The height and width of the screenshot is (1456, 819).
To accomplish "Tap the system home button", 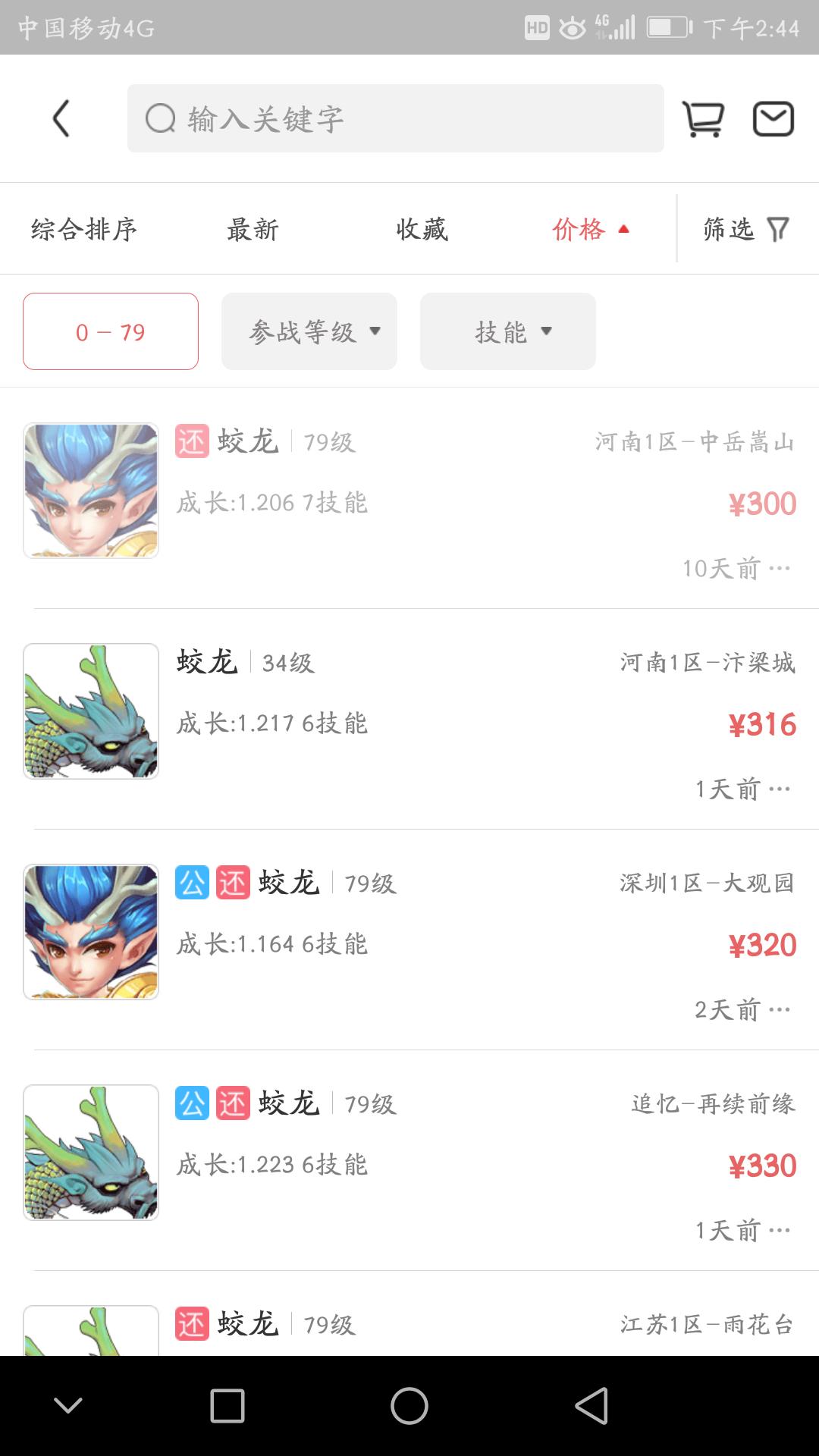I will [409, 1406].
